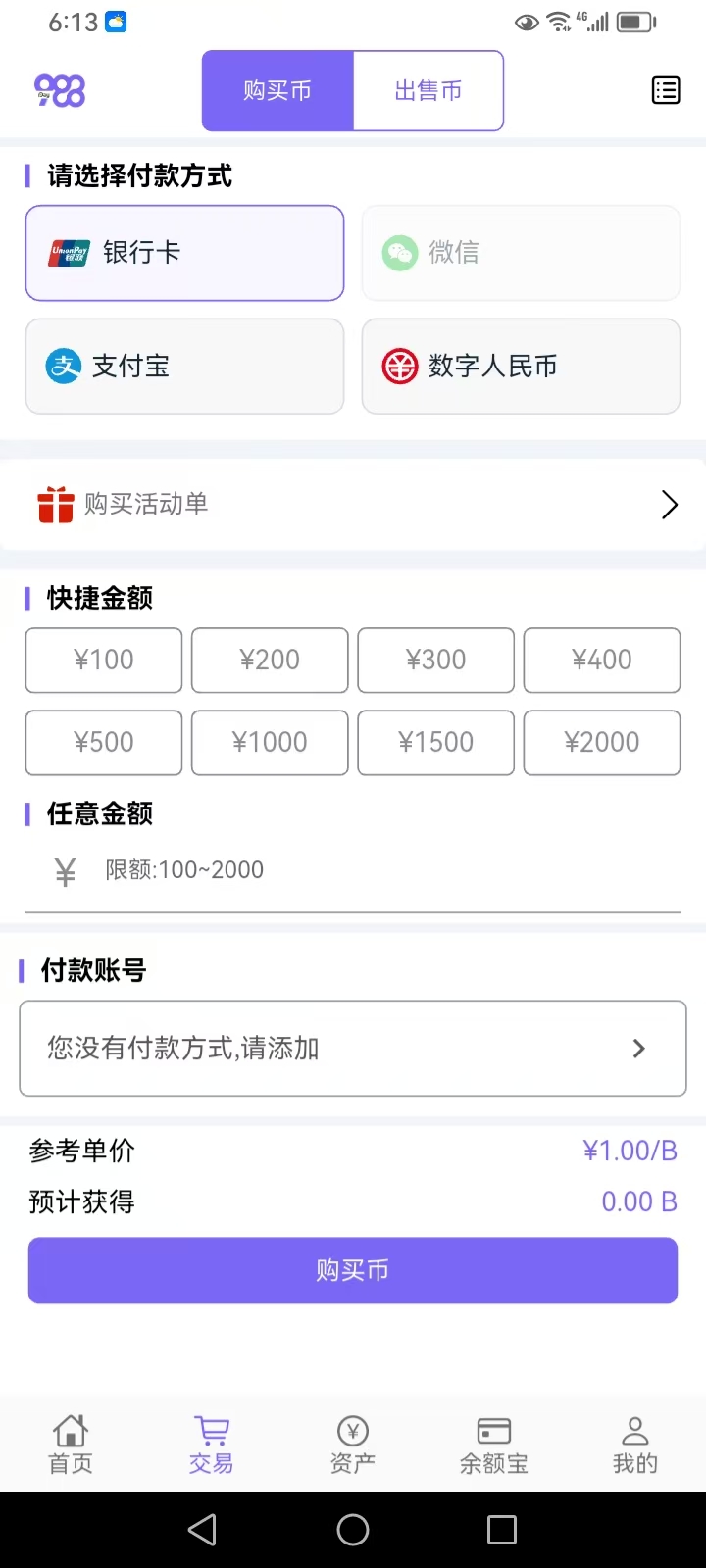Image resolution: width=706 pixels, height=1568 pixels.
Task: Add a payment account in 付款账号
Action: pyautogui.click(x=353, y=1049)
